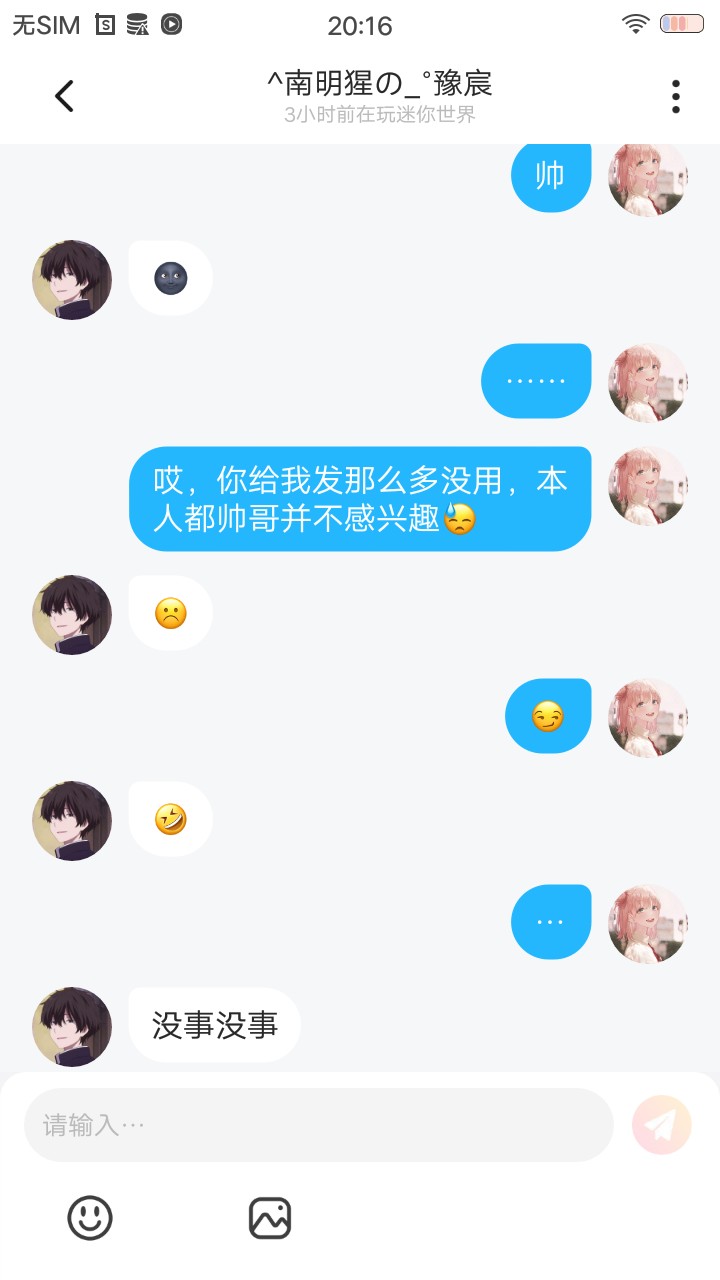Screen dimensions: 720x1280
Task: Open the emoji picker
Action: 90,1218
